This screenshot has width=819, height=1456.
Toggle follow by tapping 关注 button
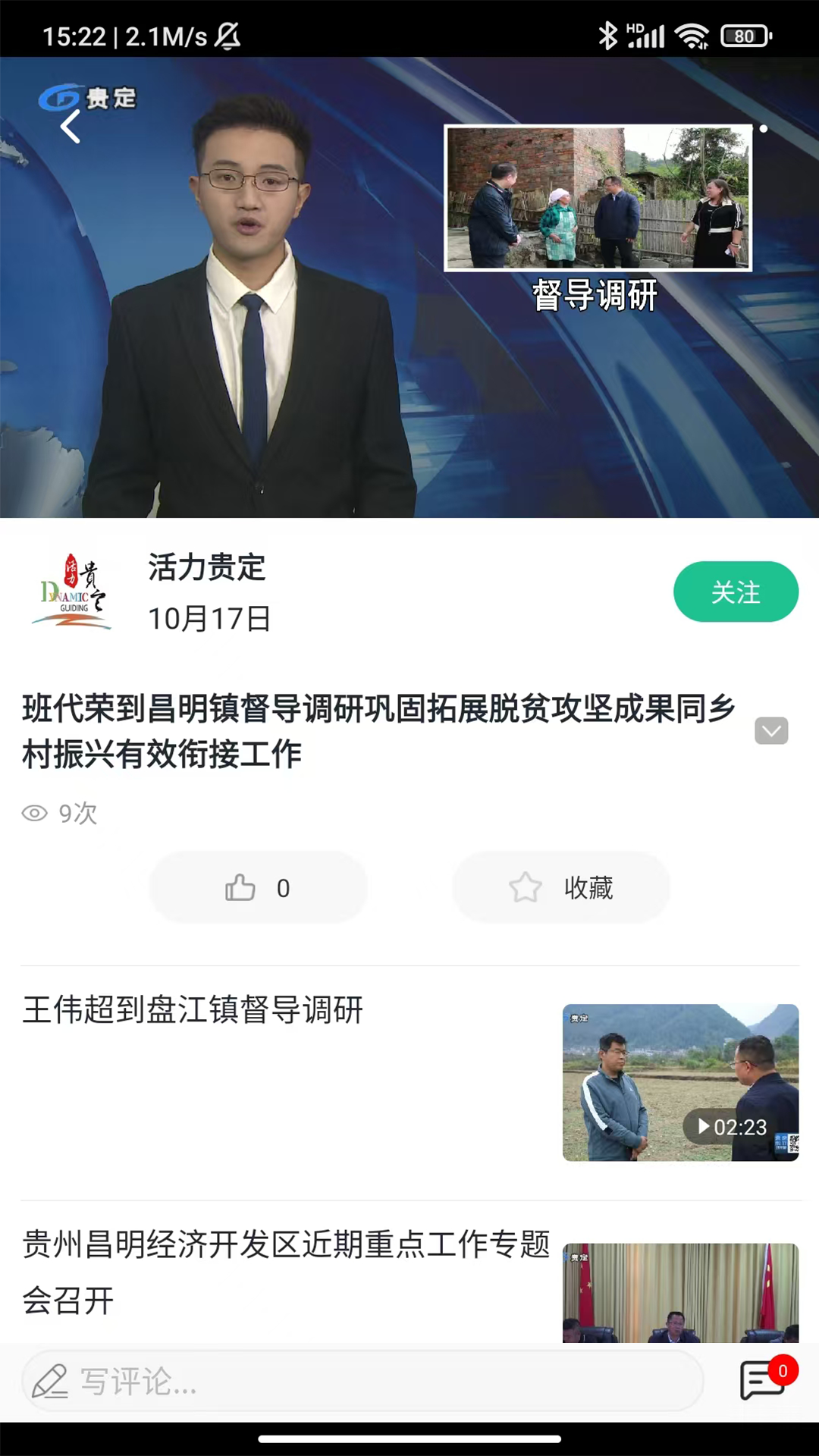point(735,592)
